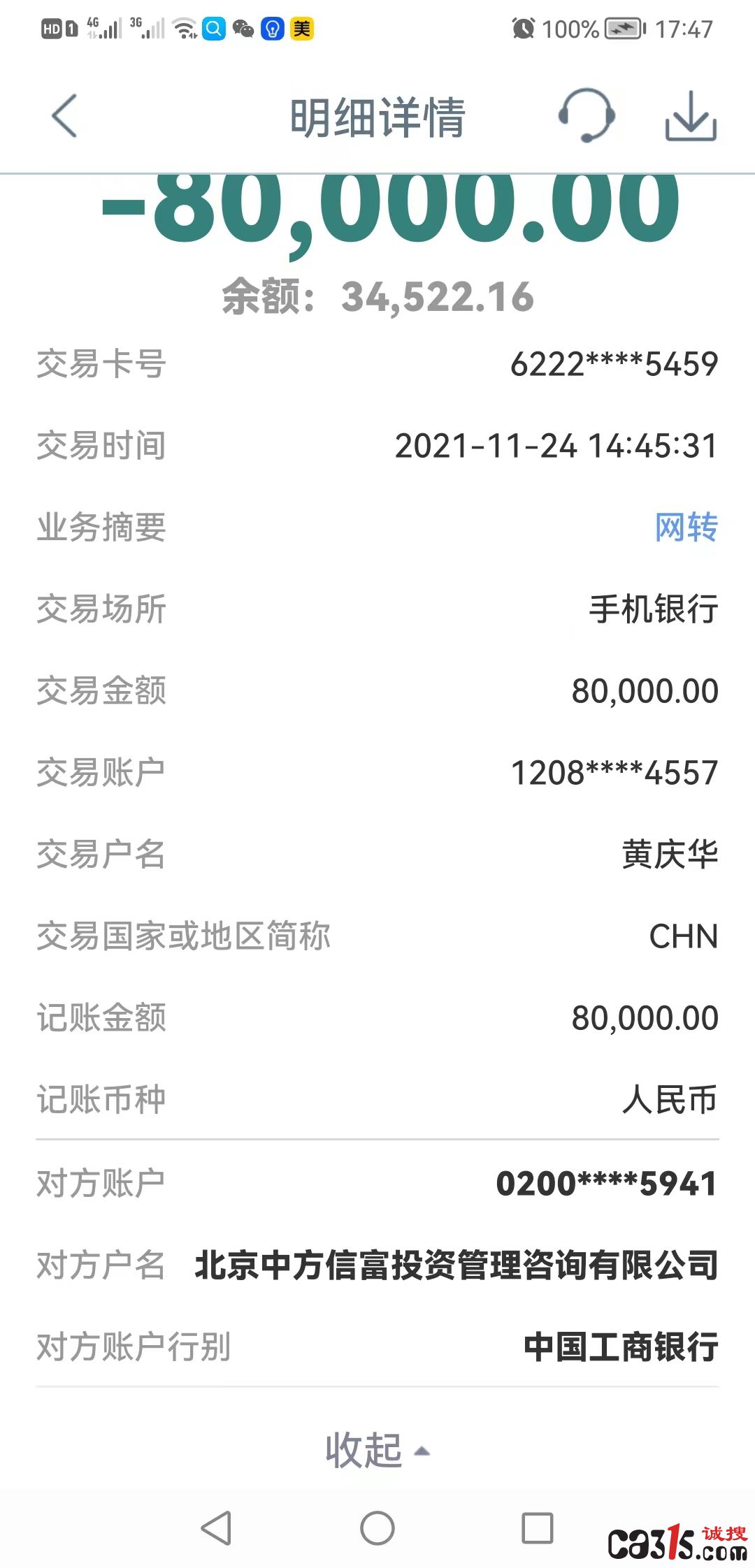Open the 网转 business summary link
The width and height of the screenshot is (755, 1568).
(x=686, y=527)
